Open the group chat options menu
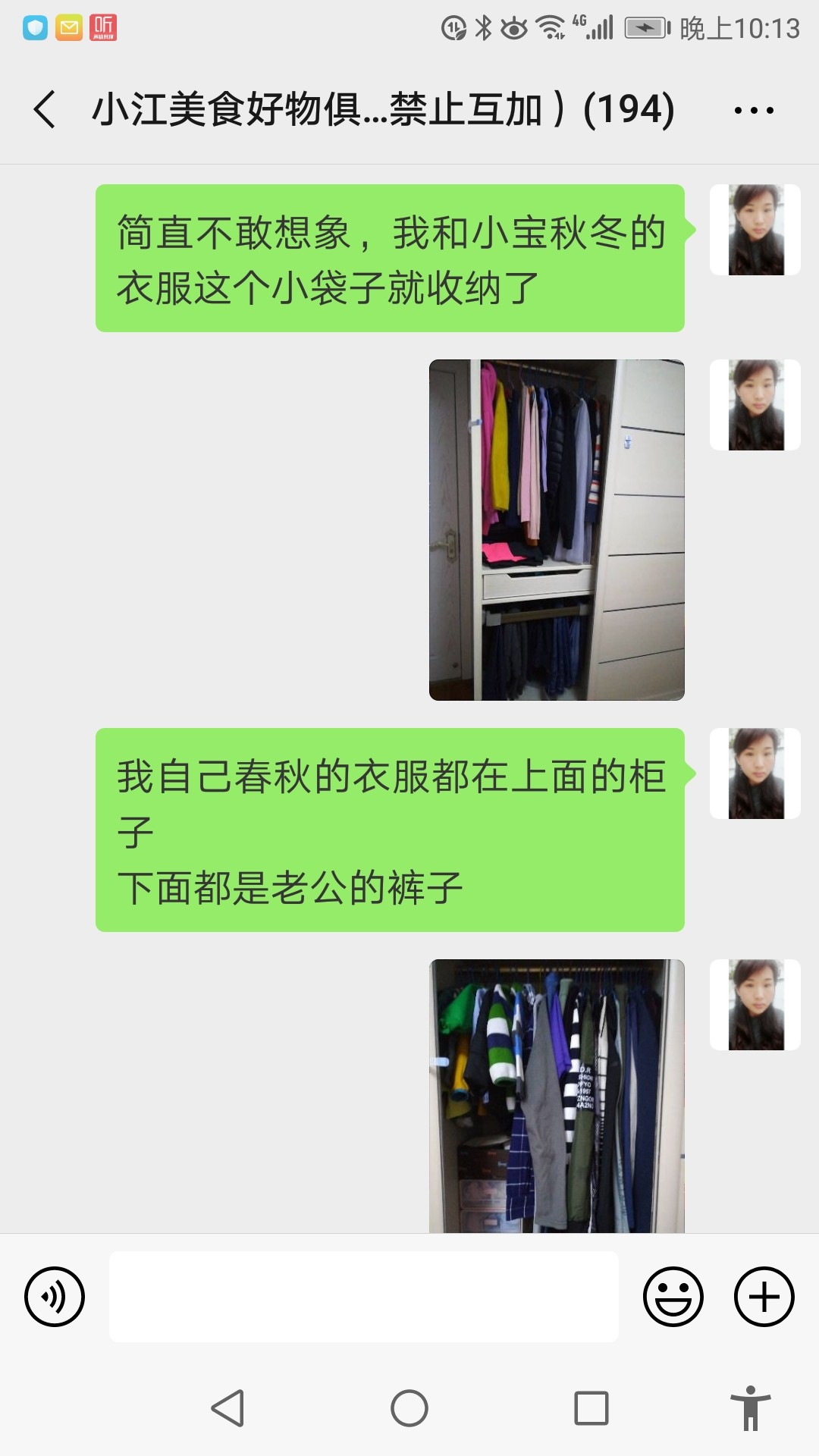The height and width of the screenshot is (1456, 819). [x=754, y=110]
